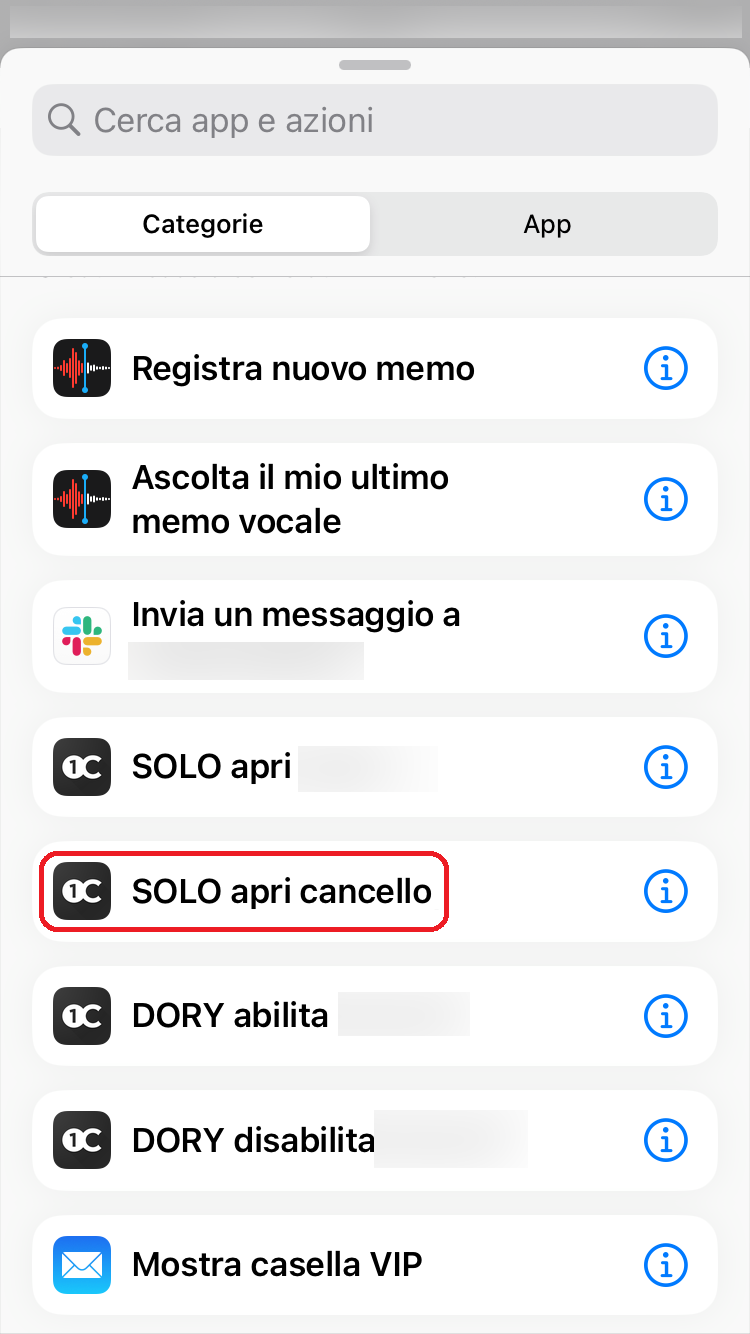Switch to the App tab
The image size is (750, 1334).
coord(547,224)
